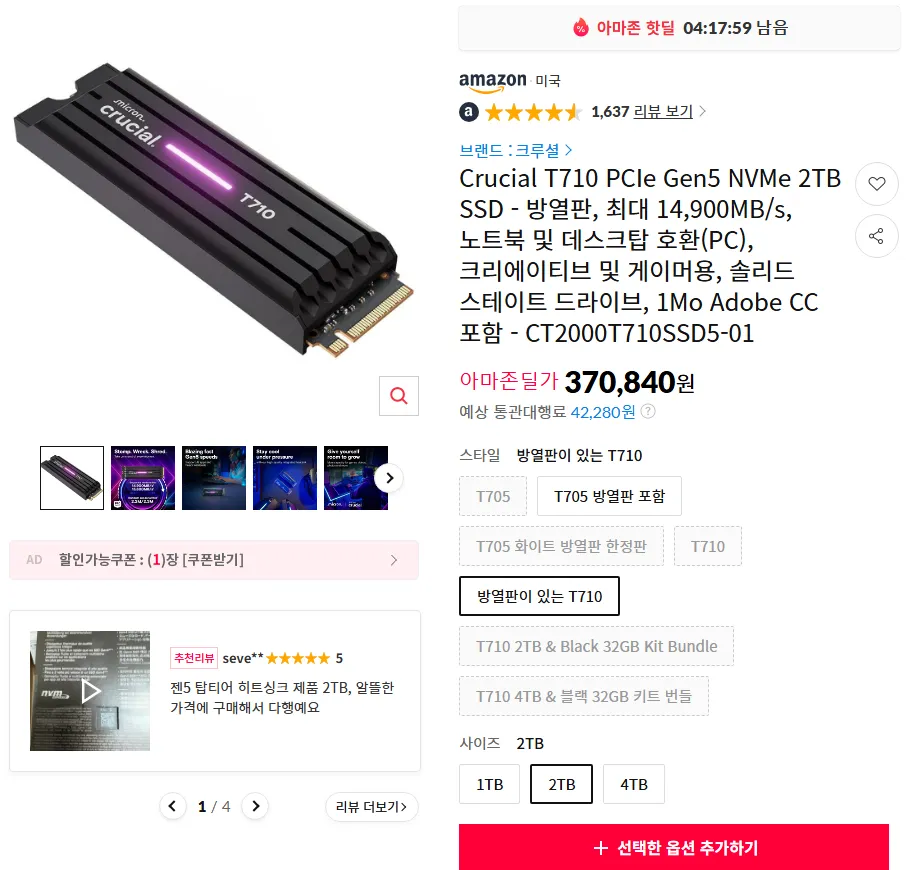
Task: Open 리뷰 더보기 for more reviews
Action: (x=371, y=806)
